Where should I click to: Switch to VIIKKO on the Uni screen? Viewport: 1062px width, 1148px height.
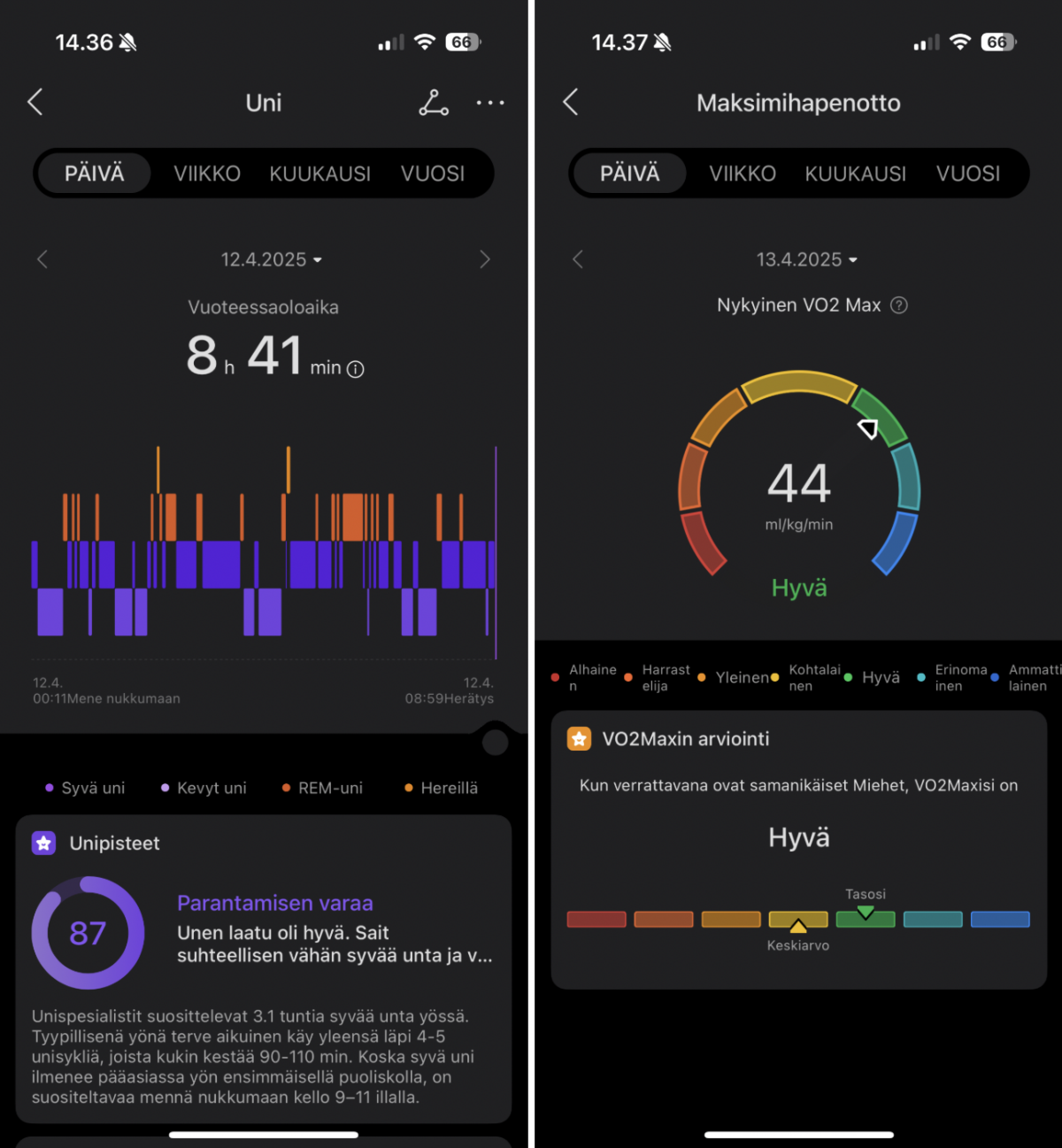coord(207,173)
